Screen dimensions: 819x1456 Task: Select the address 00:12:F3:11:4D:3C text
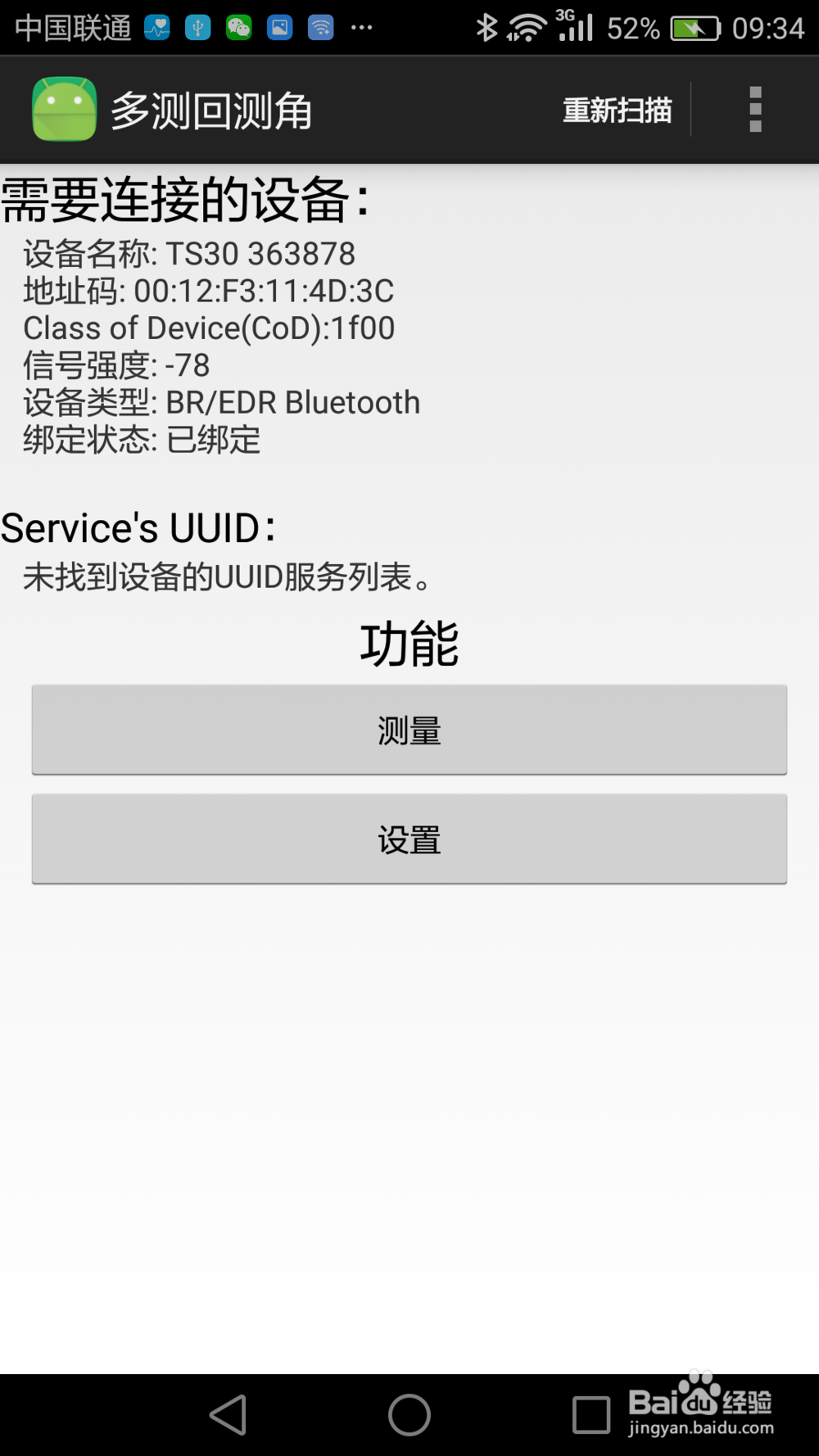pyautogui.click(x=207, y=292)
